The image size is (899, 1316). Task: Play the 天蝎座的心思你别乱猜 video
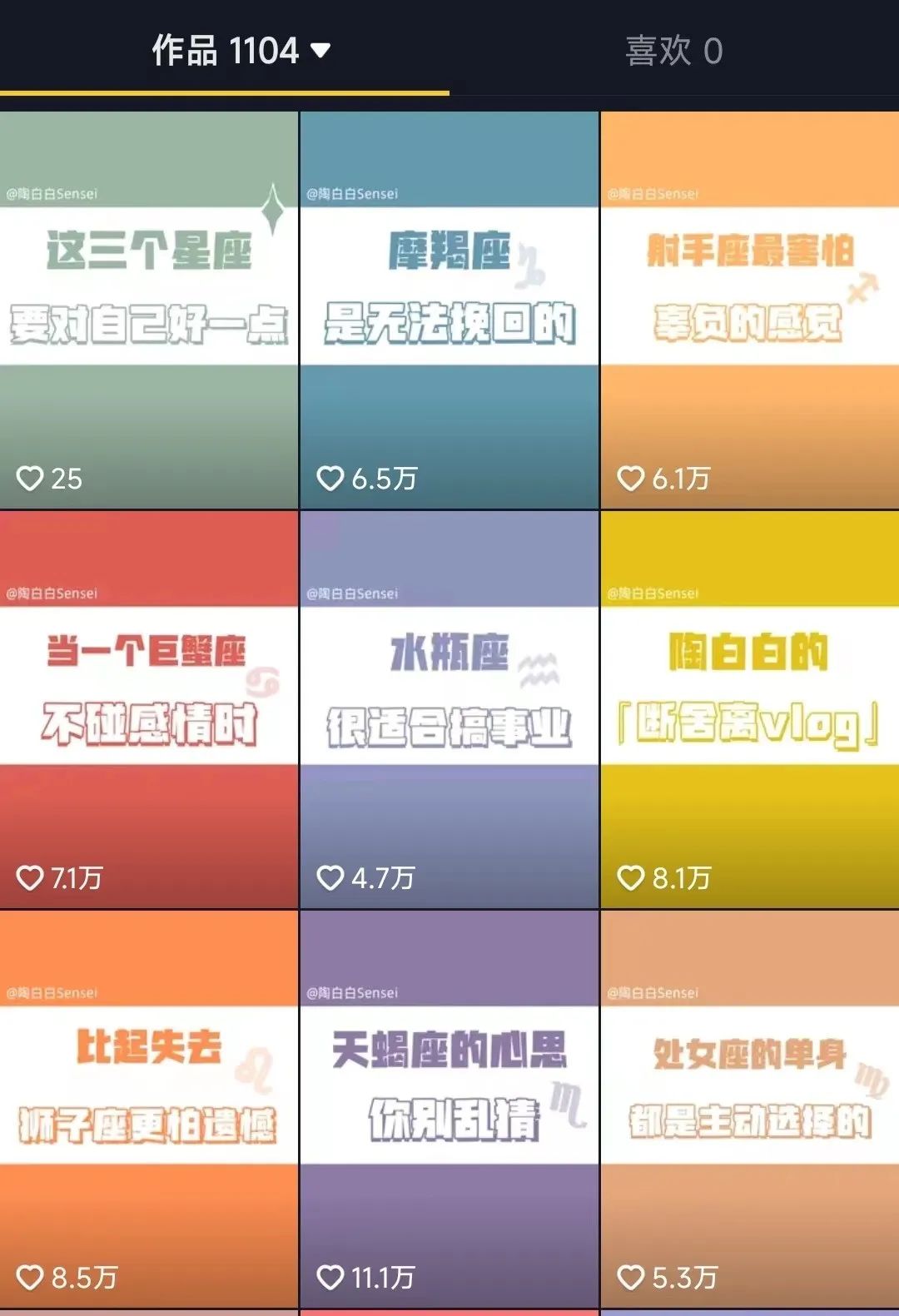click(x=449, y=1108)
